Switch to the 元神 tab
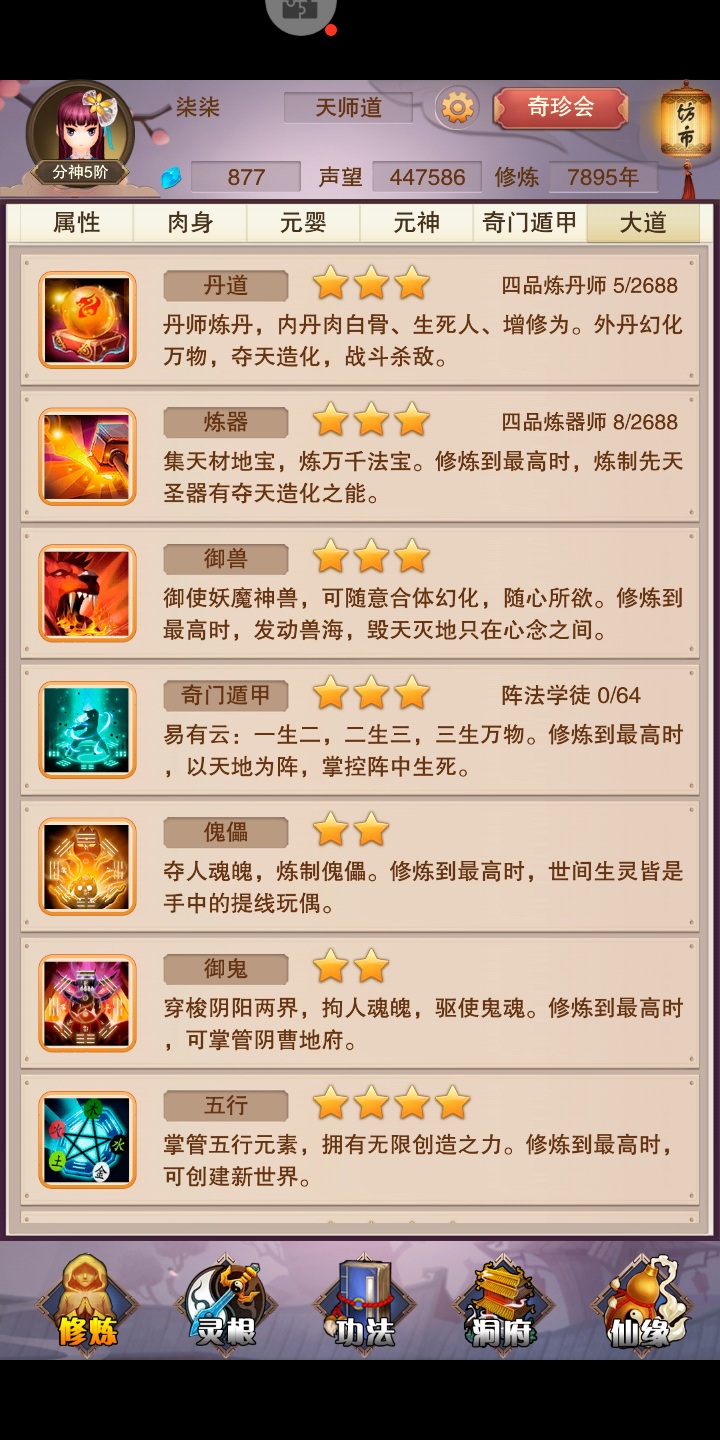 (416, 223)
